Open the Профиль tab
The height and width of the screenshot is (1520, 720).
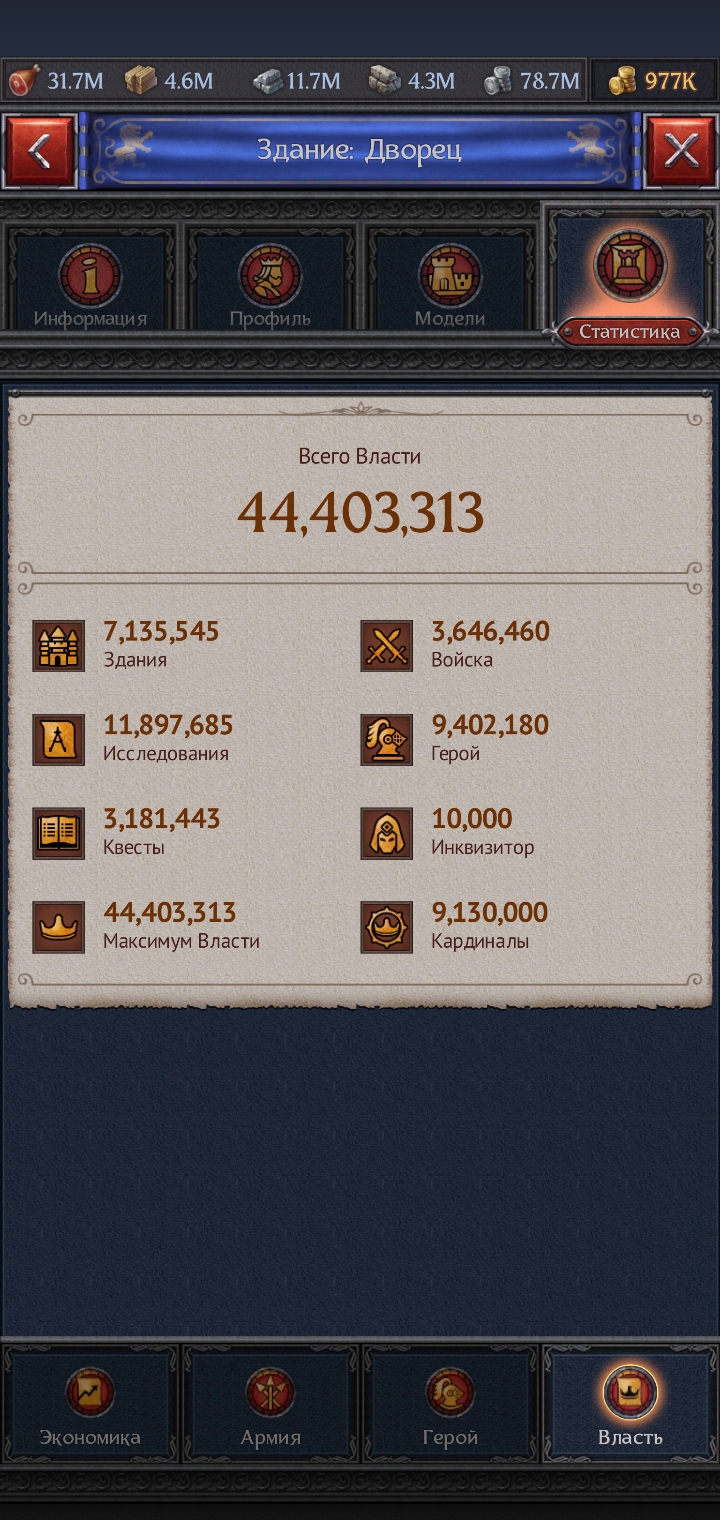tap(270, 283)
